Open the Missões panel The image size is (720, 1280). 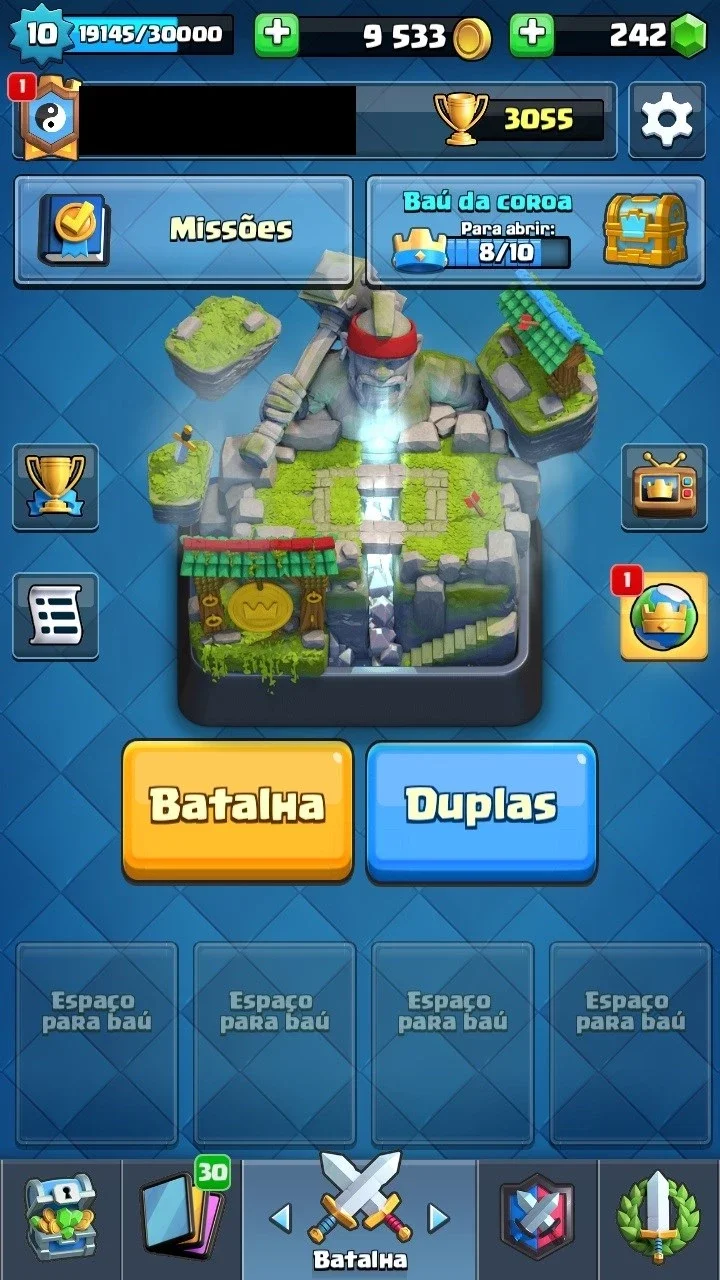[x=184, y=230]
